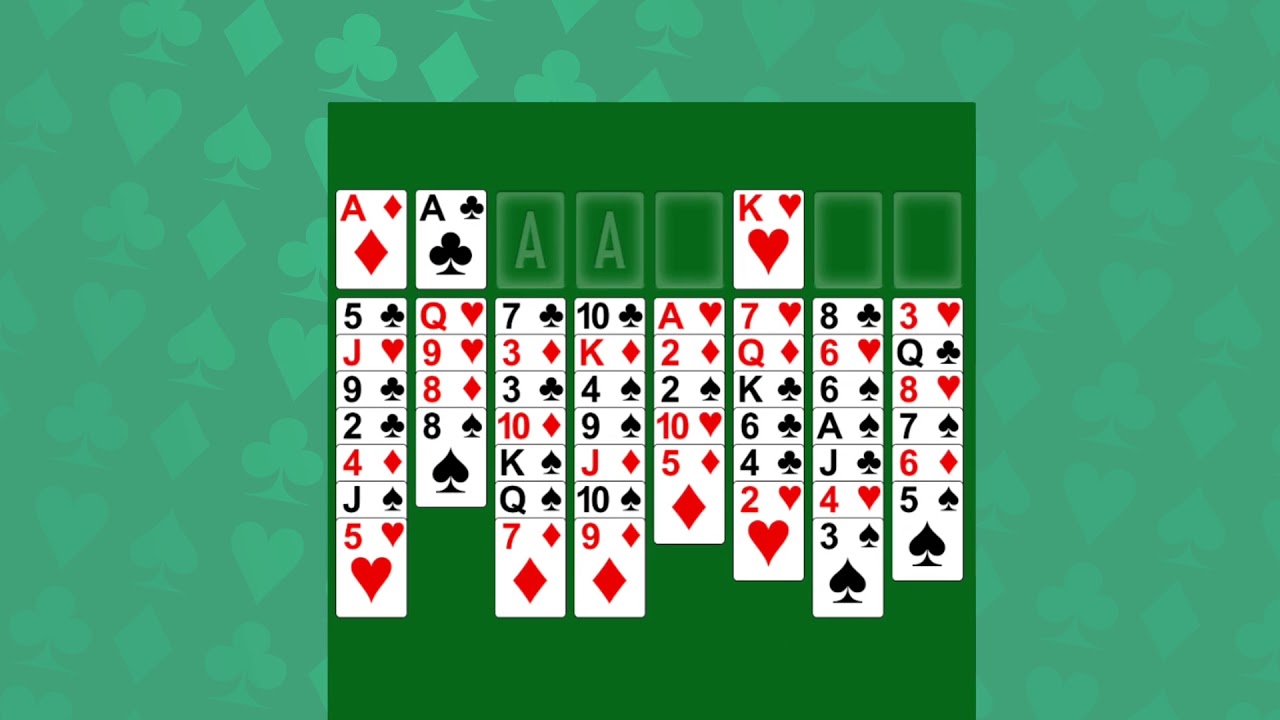Select the 8 of spades card
The width and height of the screenshot is (1280, 720).
pyautogui.click(x=450, y=458)
